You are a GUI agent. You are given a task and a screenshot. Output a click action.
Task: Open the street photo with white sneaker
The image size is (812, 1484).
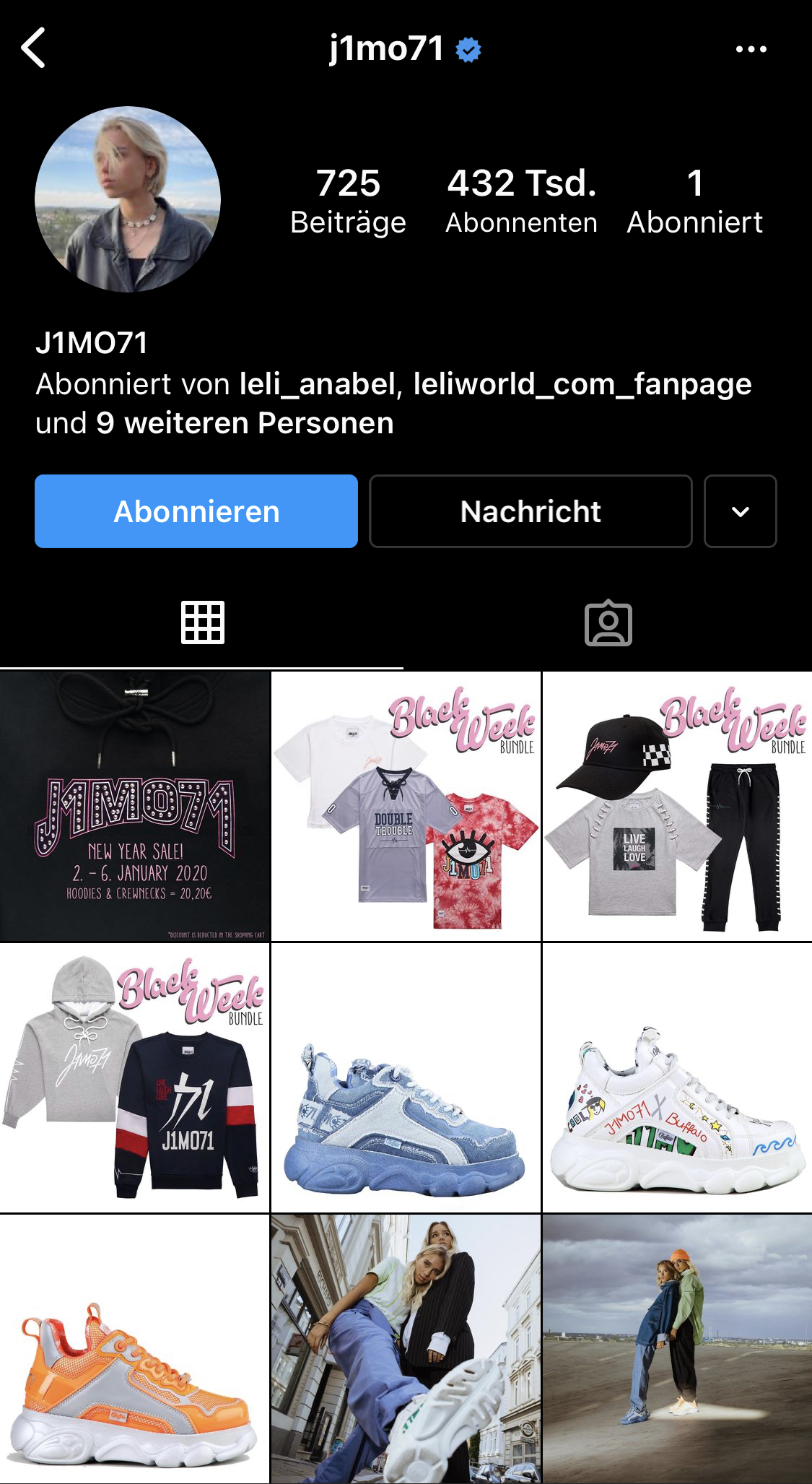pos(406,1349)
